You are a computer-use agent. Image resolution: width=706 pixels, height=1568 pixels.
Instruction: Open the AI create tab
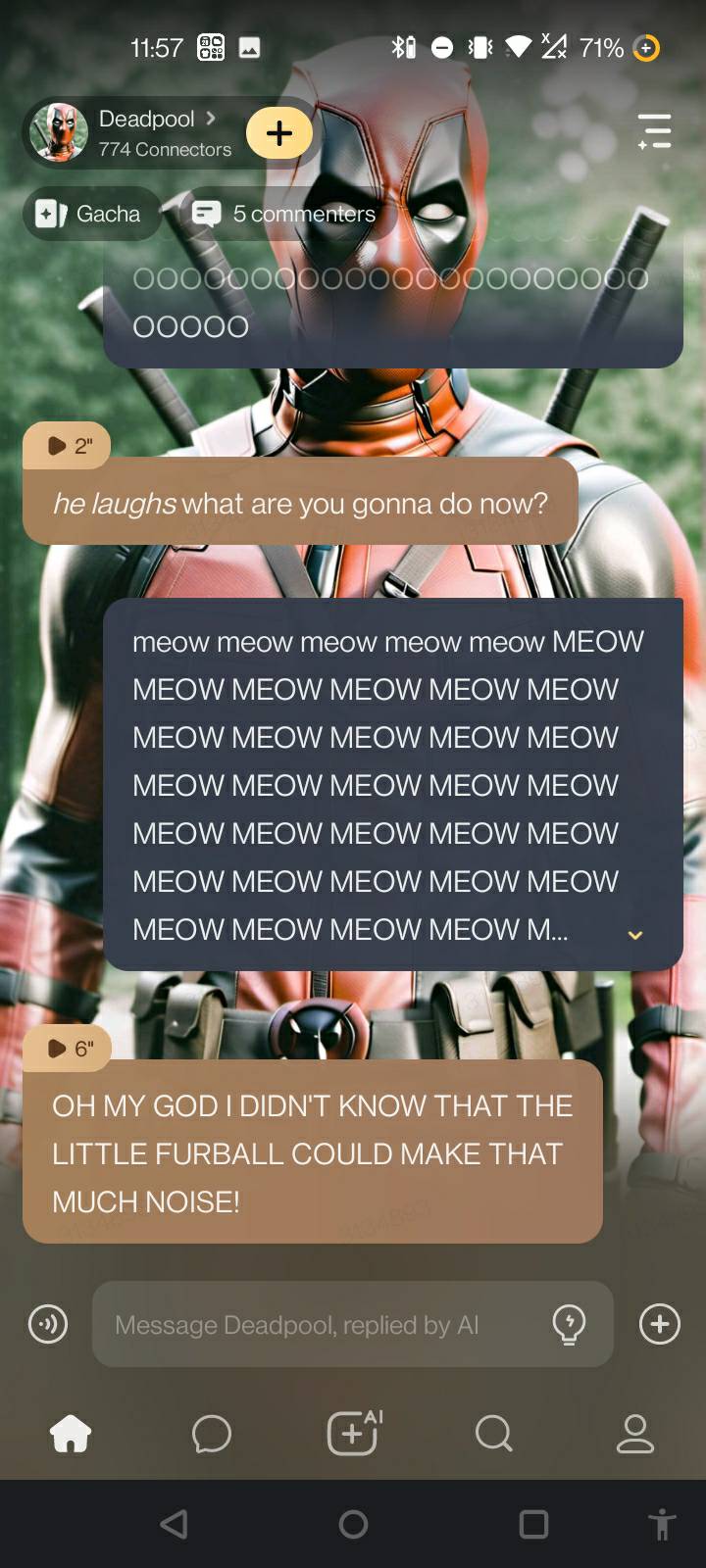(353, 1435)
